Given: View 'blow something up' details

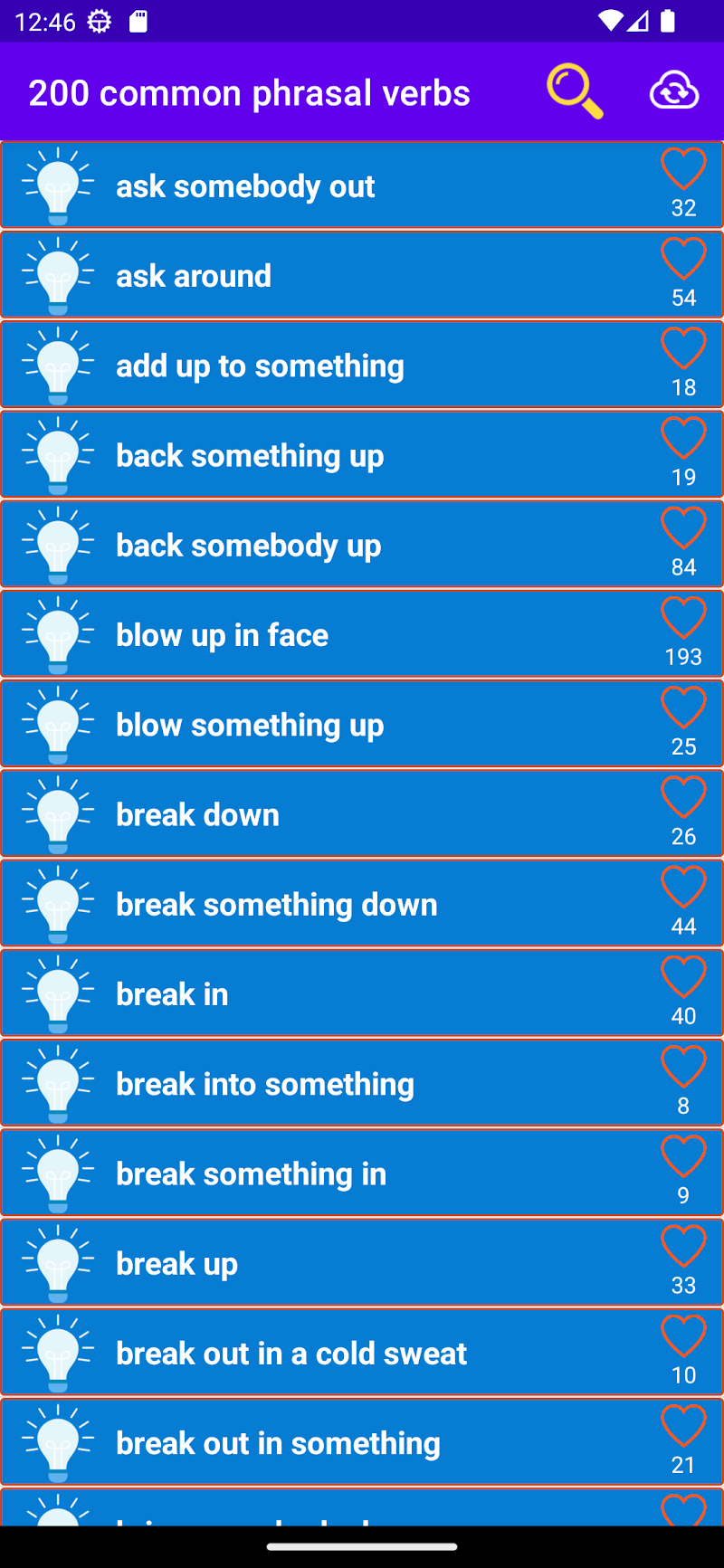Looking at the screenshot, I should 250,725.
